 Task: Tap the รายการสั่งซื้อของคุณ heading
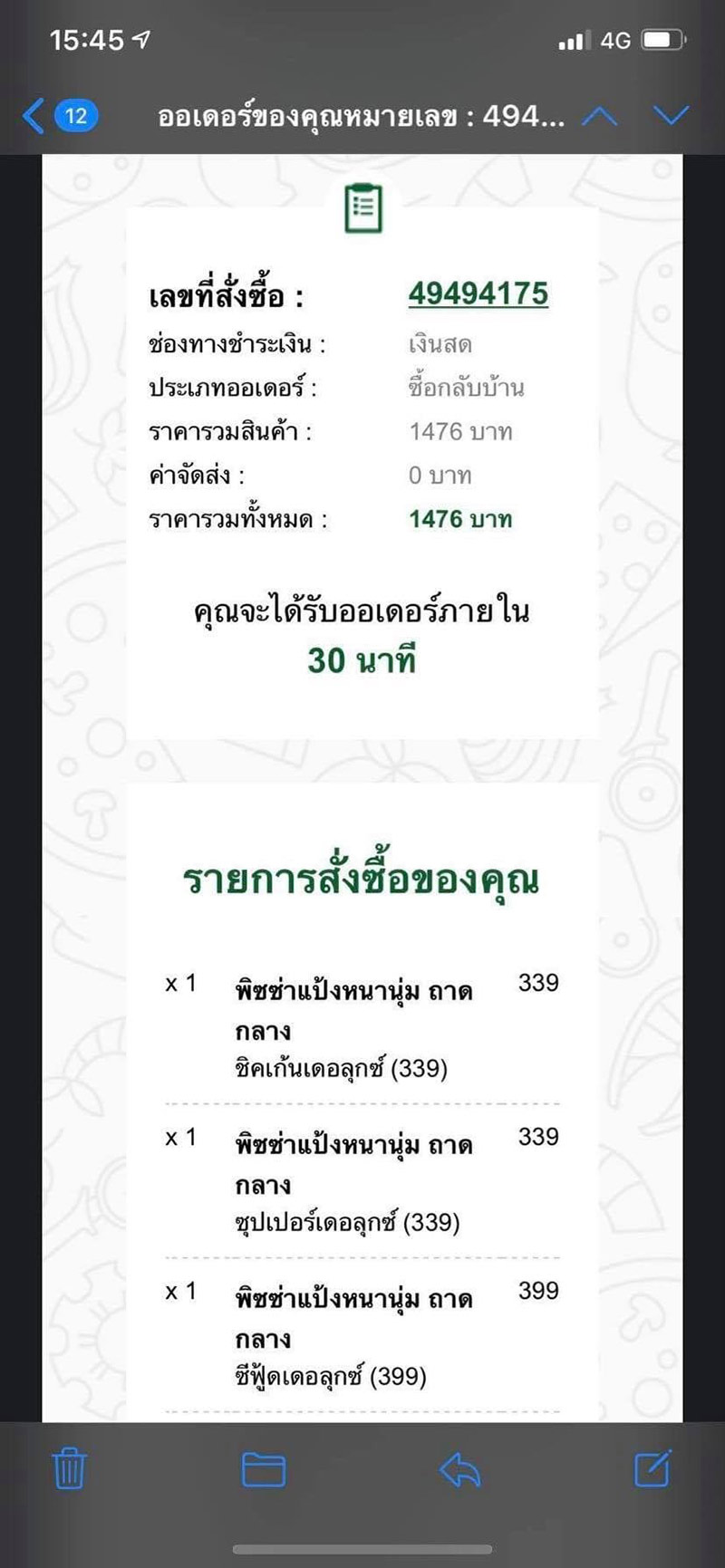pyautogui.click(x=362, y=879)
